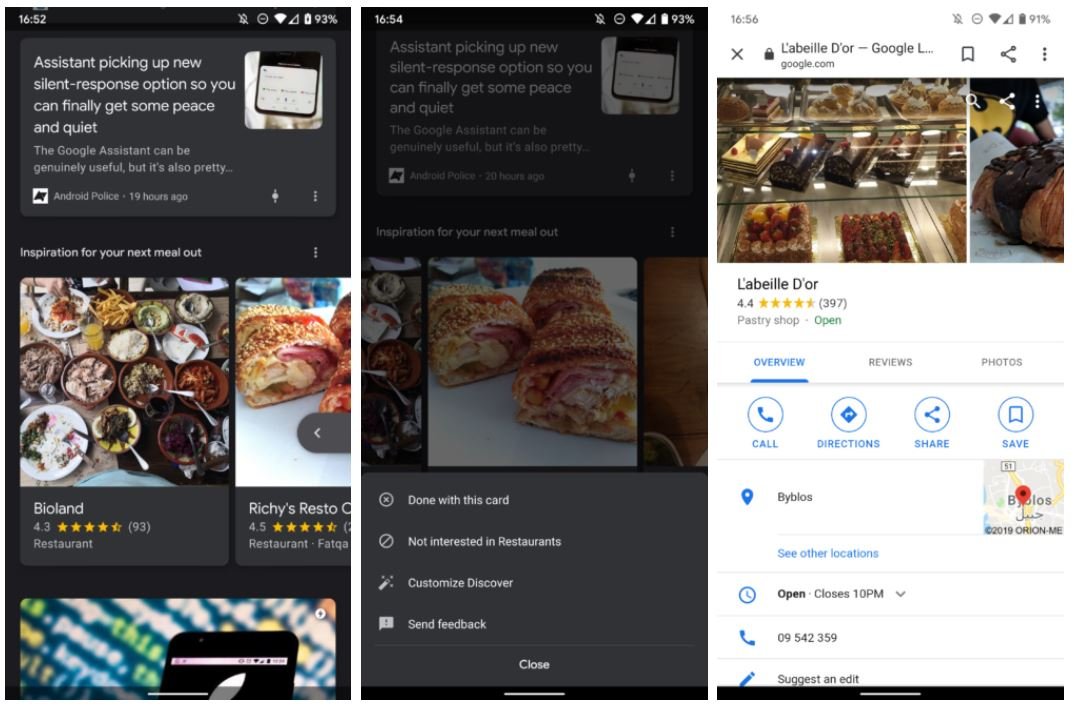Select Done with this card

(x=459, y=500)
